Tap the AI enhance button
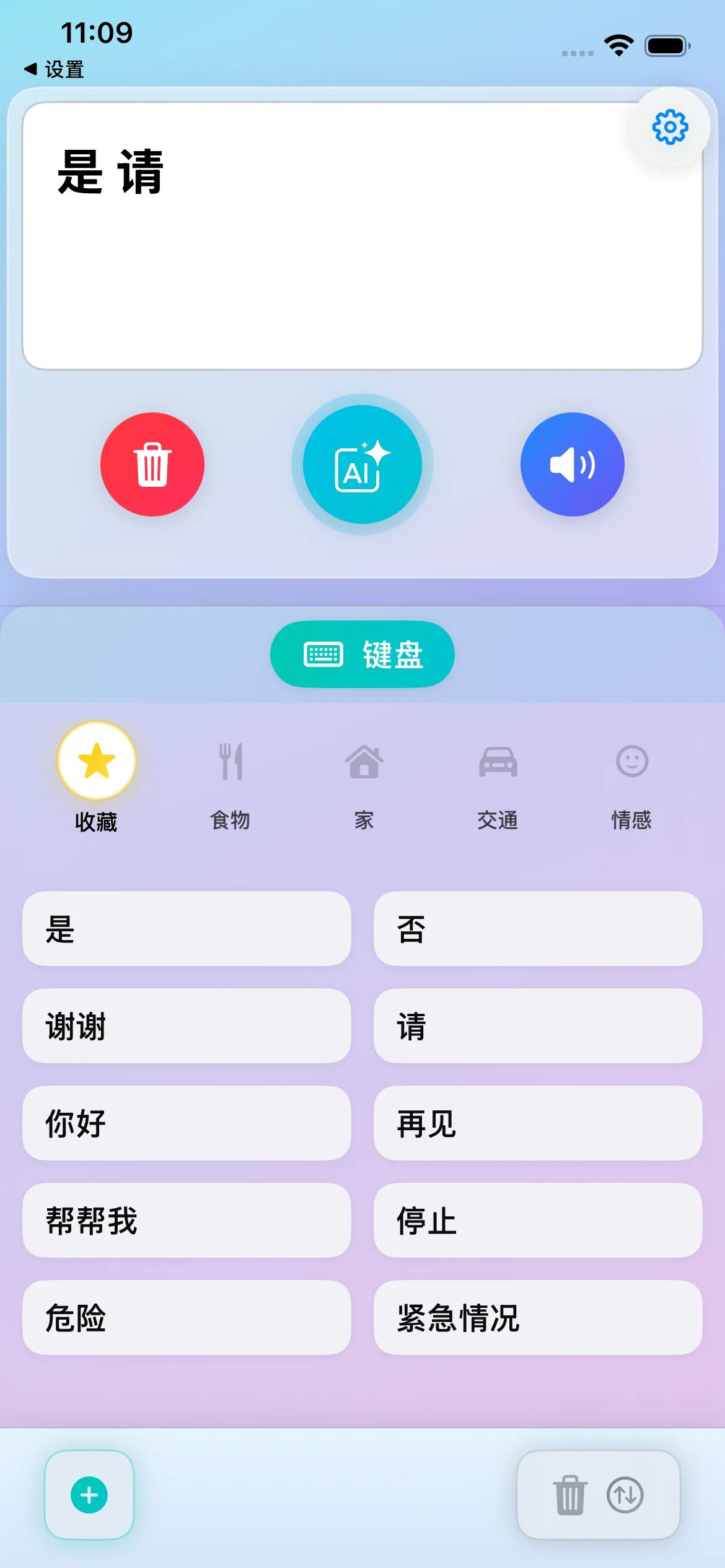 [x=362, y=464]
